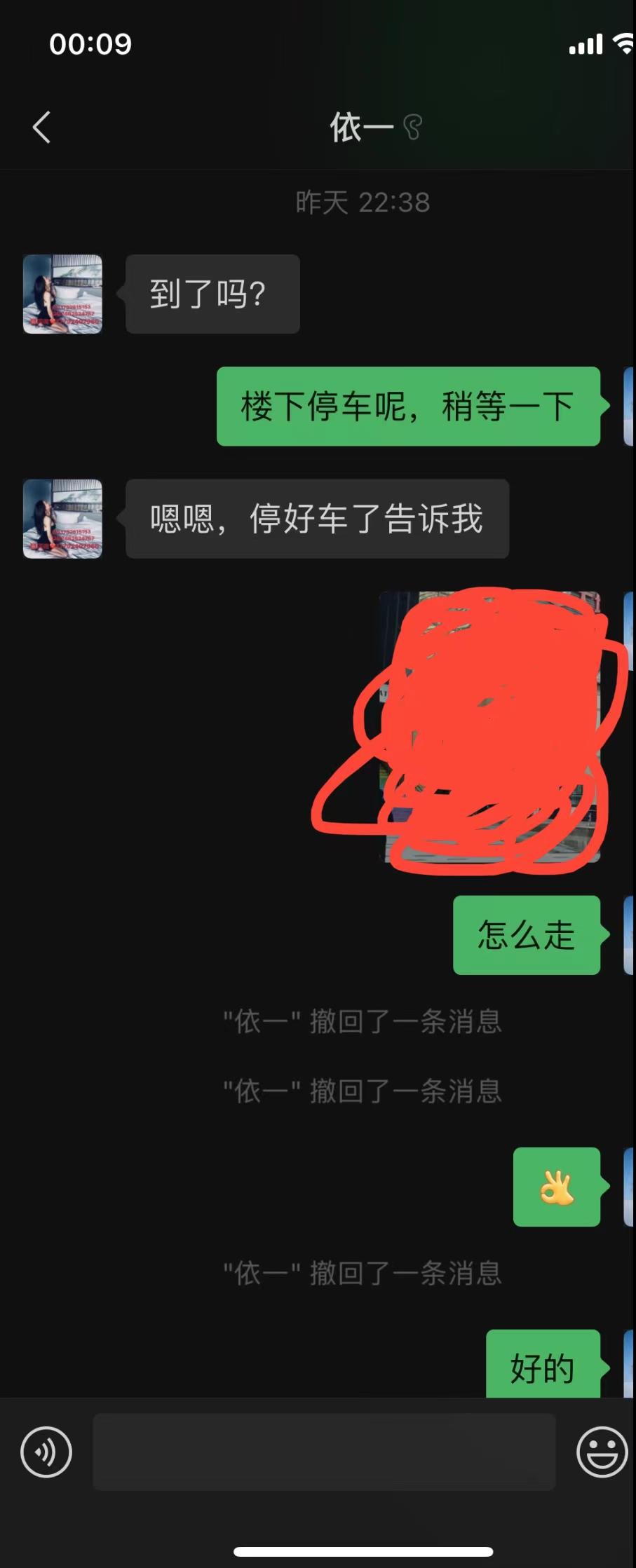636x1568 pixels.
Task: Open the emoji sticker panel
Action: click(602, 1452)
